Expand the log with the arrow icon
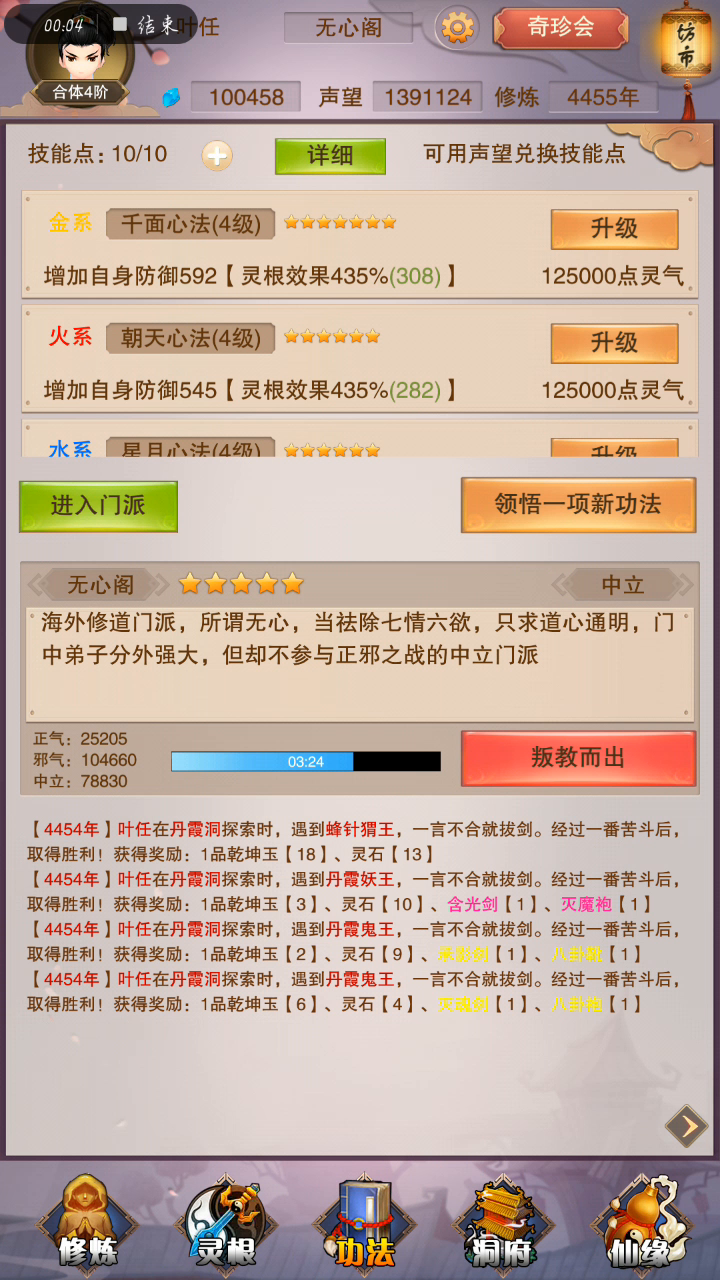 (x=687, y=1126)
